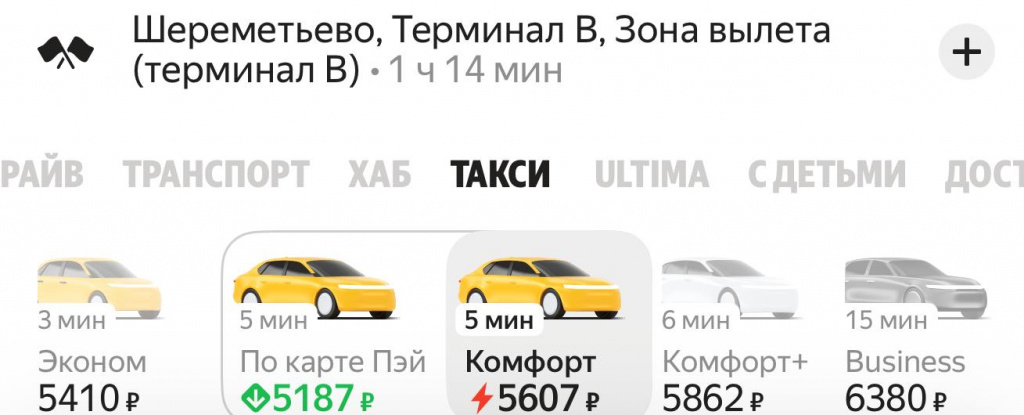Add a stop with the plus button

[966, 51]
